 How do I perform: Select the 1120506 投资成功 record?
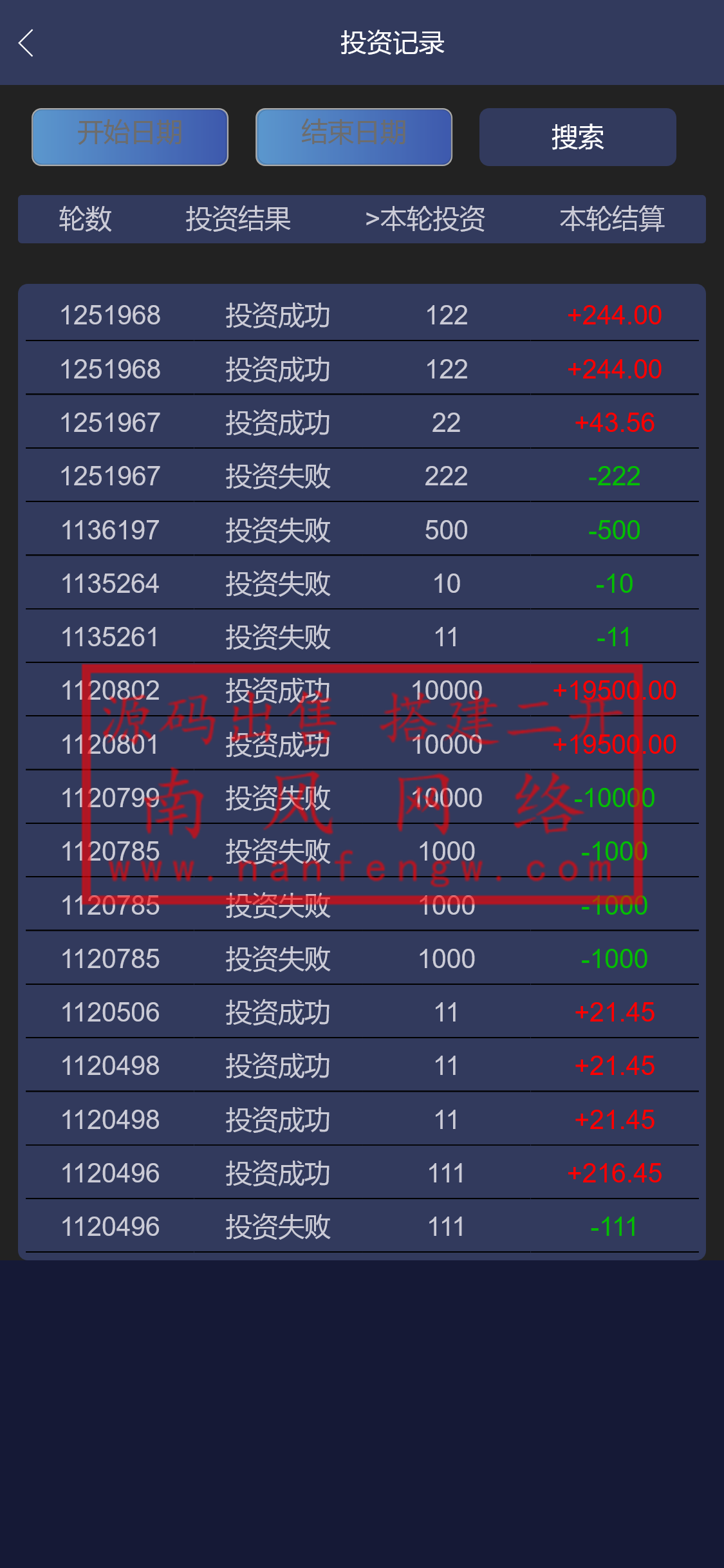362,1012
